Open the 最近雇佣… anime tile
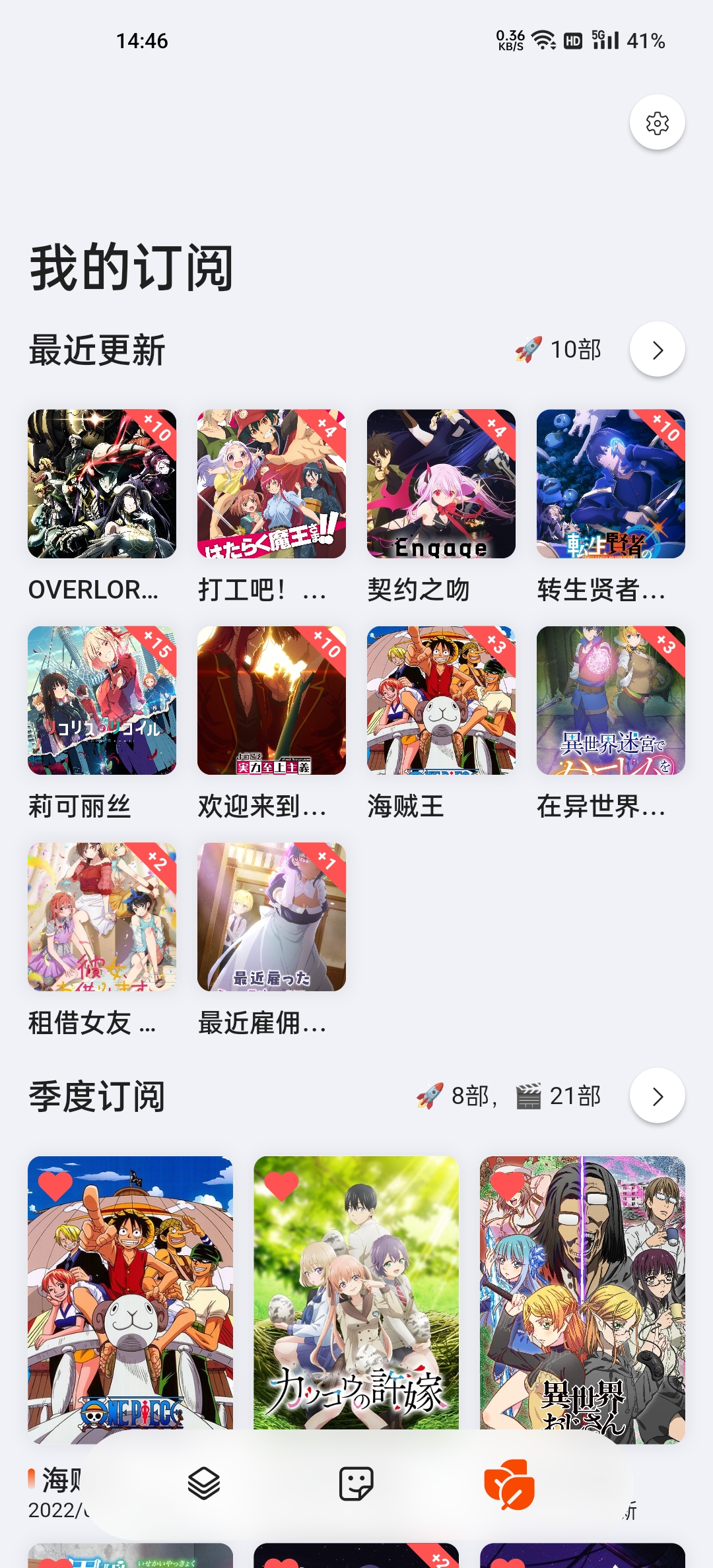The width and height of the screenshot is (713, 1568). (x=271, y=917)
